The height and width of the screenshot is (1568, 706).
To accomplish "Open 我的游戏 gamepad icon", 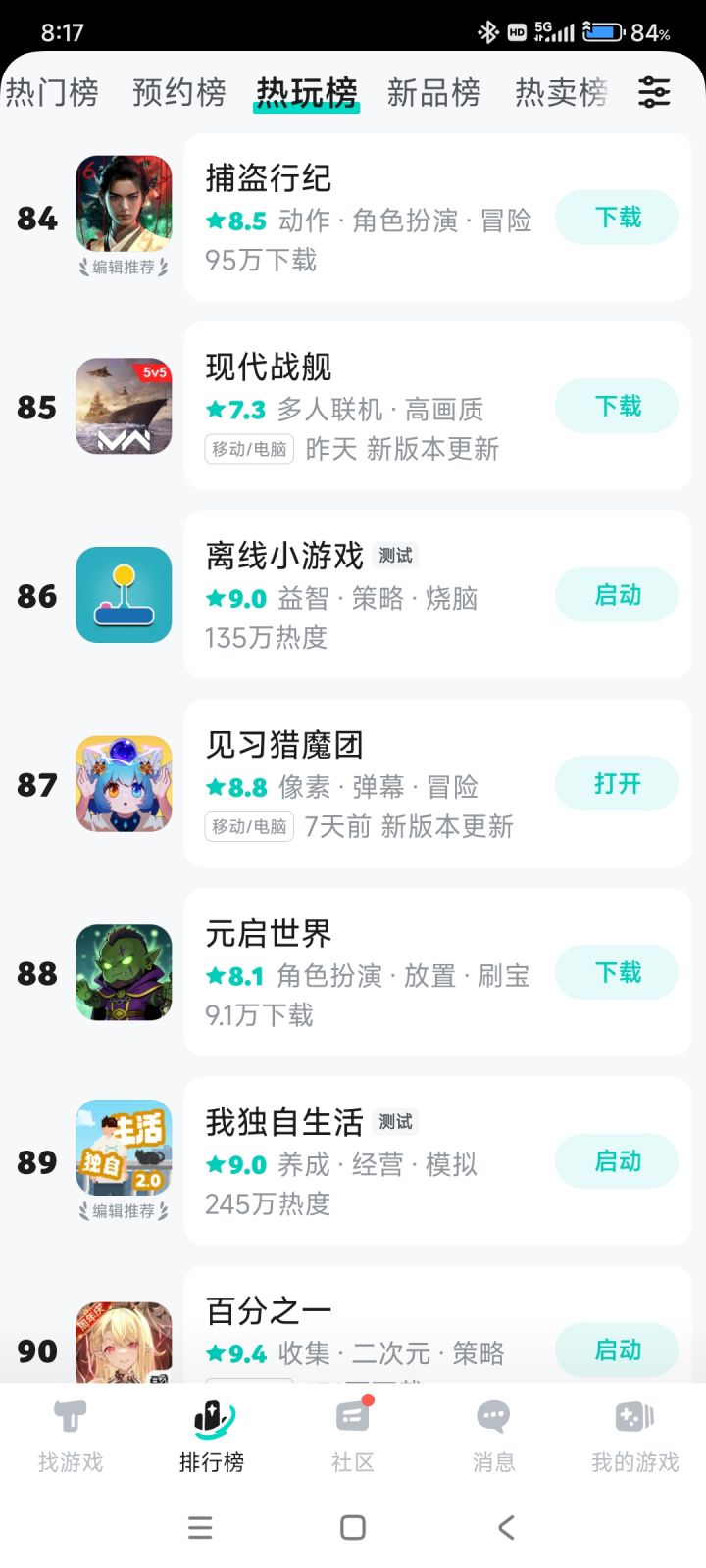I will click(x=633, y=1433).
